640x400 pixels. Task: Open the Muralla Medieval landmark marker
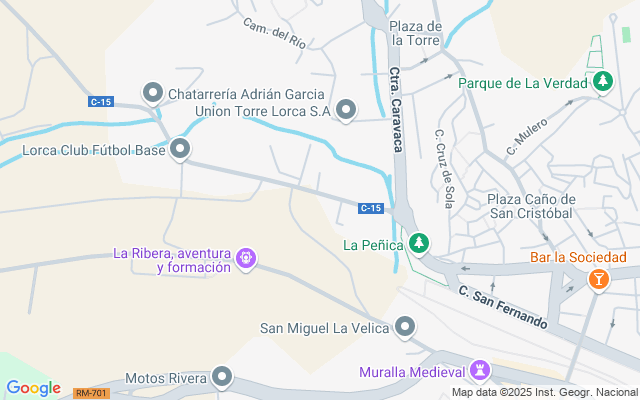pos(480,371)
